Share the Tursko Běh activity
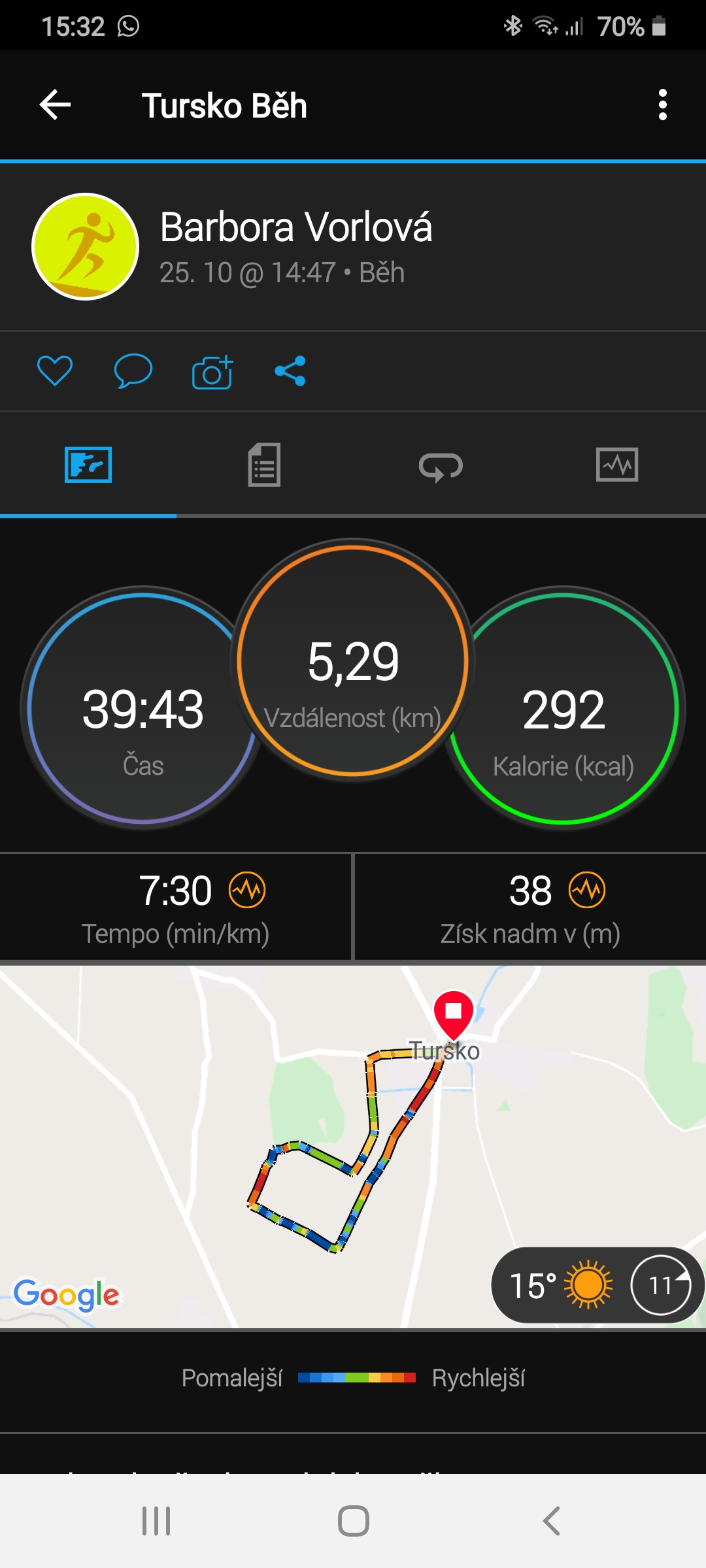The image size is (706, 1568). click(x=290, y=371)
